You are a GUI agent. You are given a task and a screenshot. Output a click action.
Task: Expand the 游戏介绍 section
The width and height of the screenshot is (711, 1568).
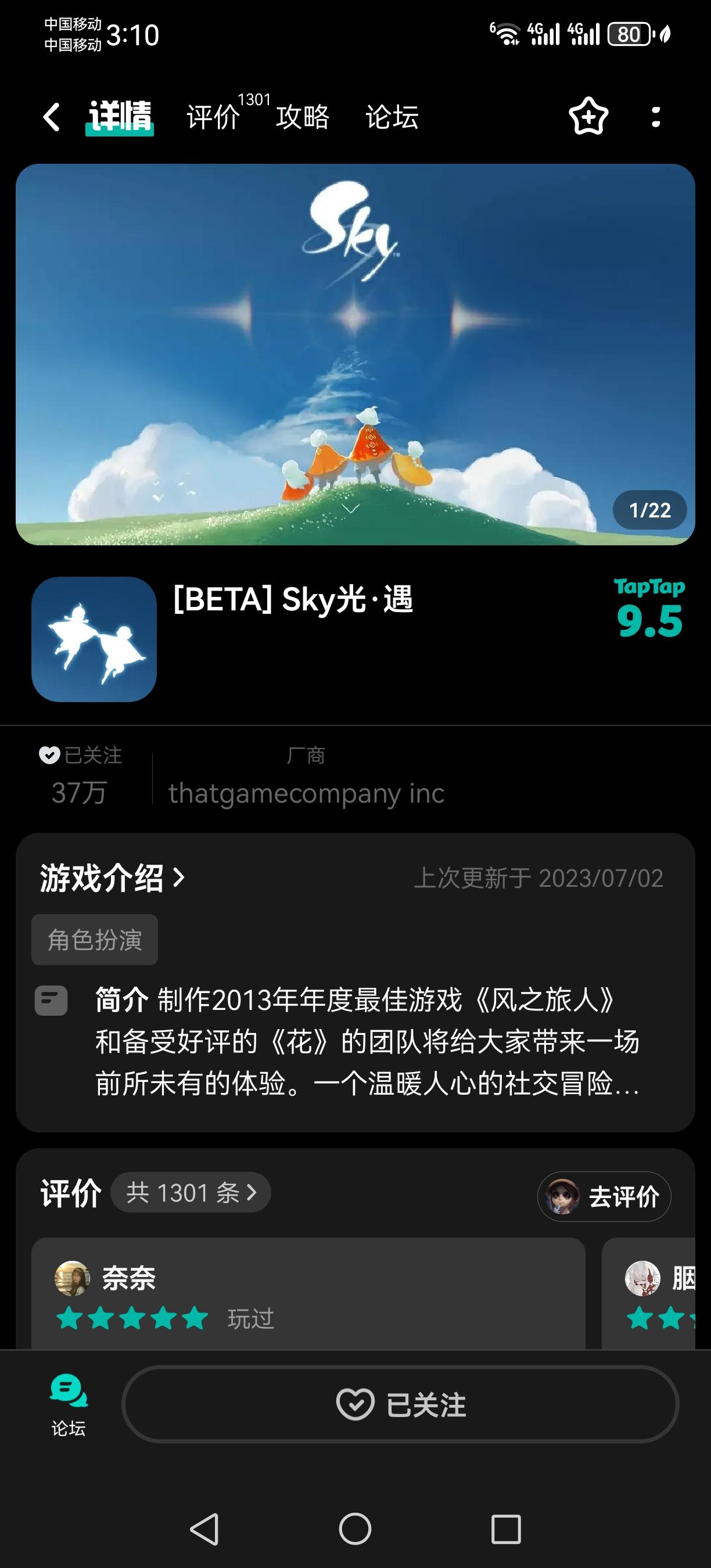point(113,877)
